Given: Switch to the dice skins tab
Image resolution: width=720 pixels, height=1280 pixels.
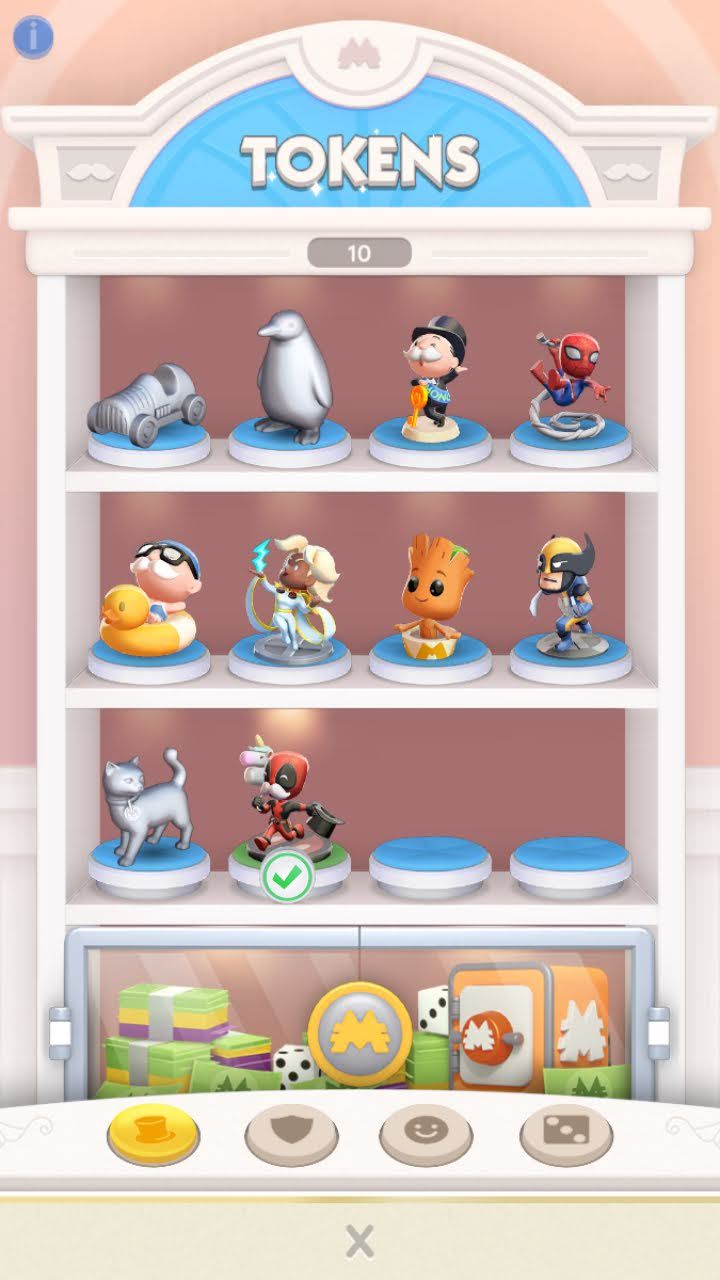Looking at the screenshot, I should coord(566,1133).
